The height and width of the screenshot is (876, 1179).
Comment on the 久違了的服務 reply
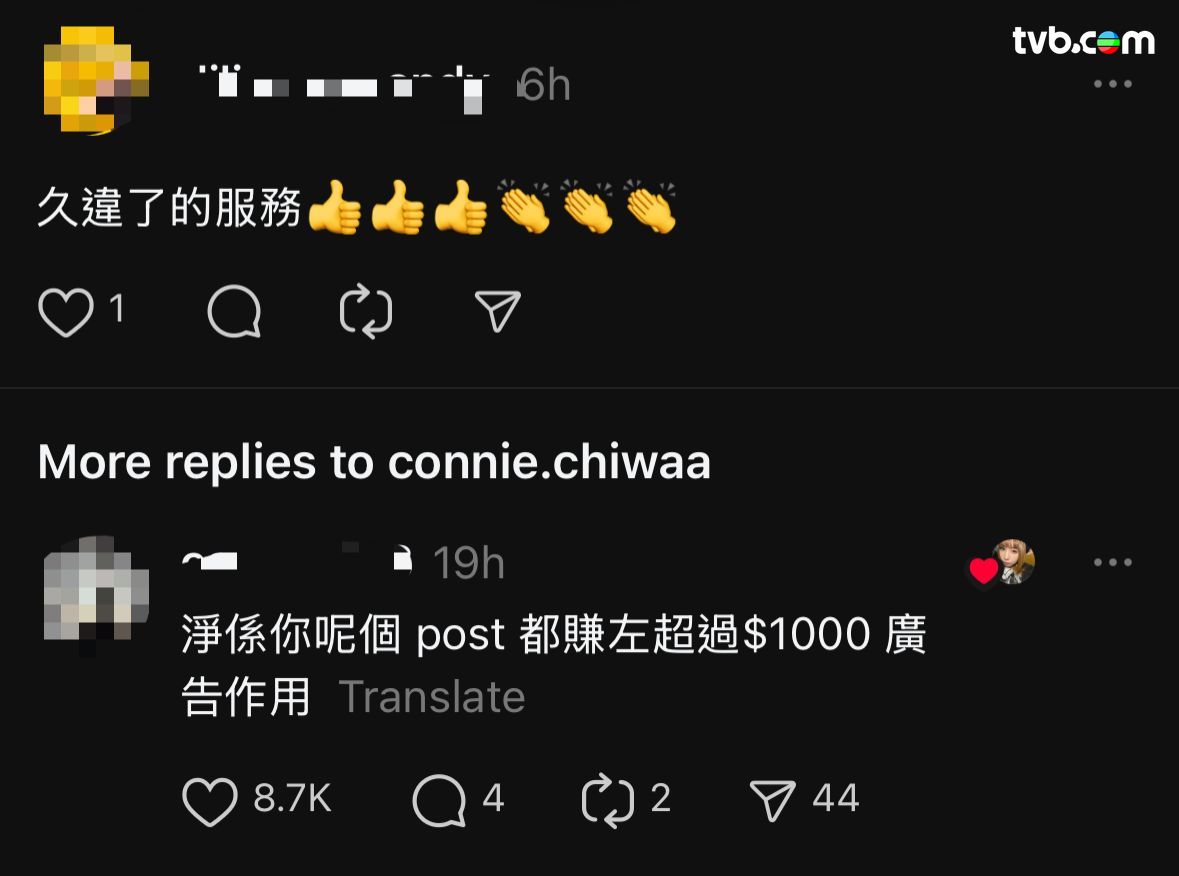pyautogui.click(x=234, y=312)
